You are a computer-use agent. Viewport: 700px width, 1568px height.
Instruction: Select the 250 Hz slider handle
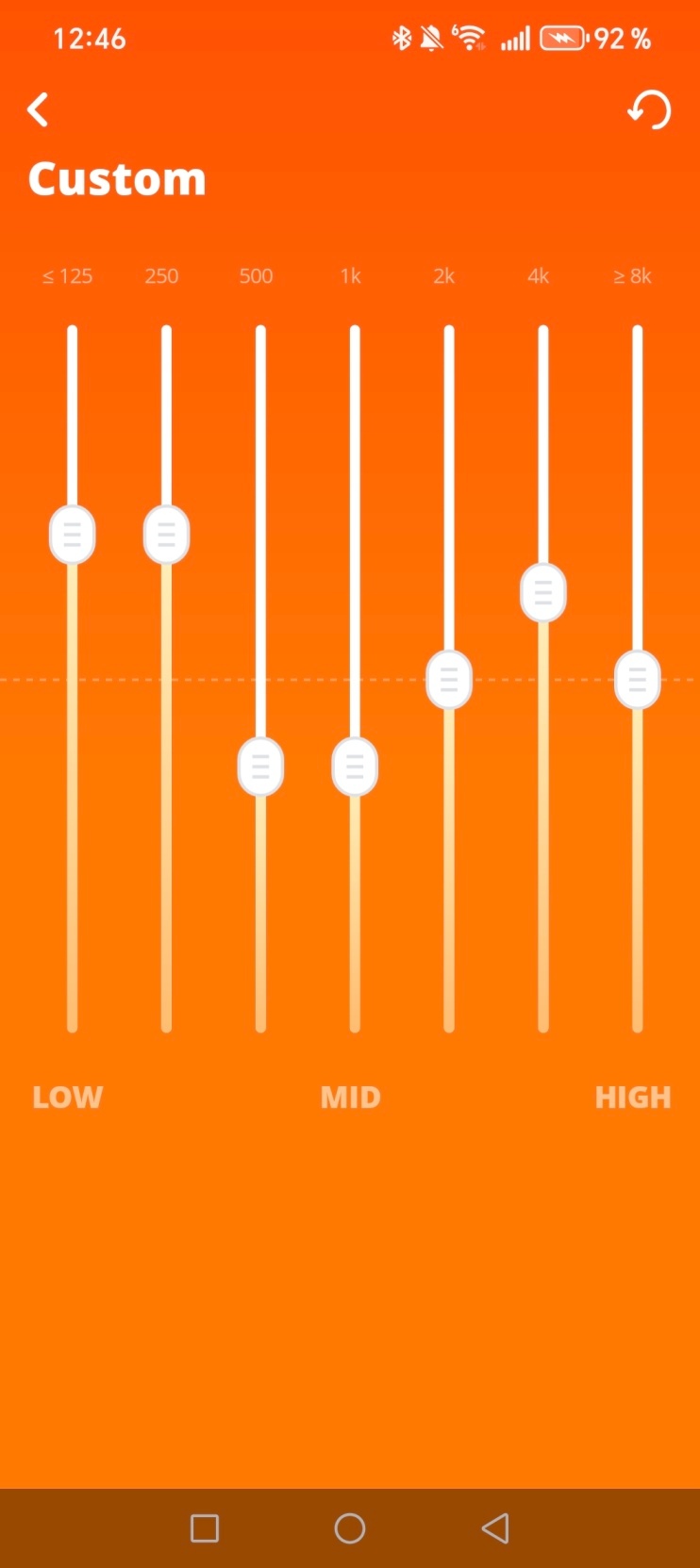[x=166, y=535]
